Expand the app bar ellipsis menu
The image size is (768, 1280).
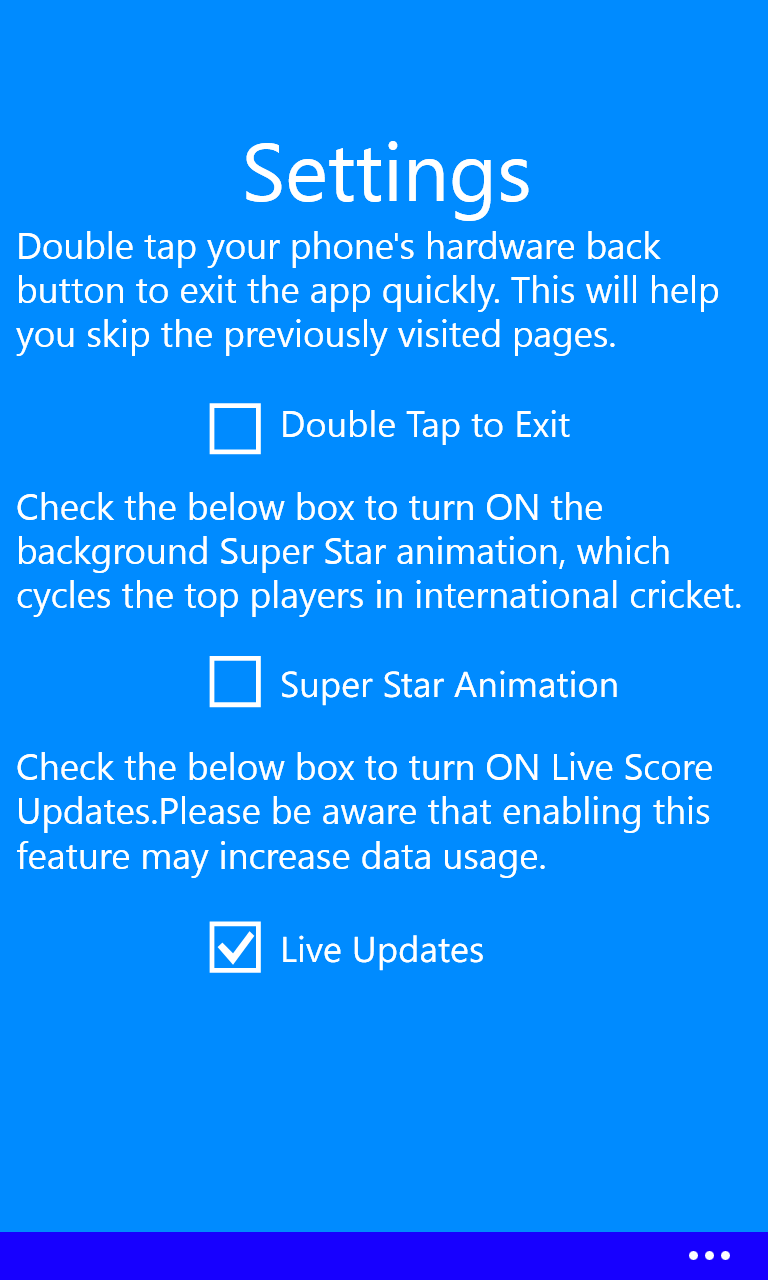click(x=709, y=1255)
